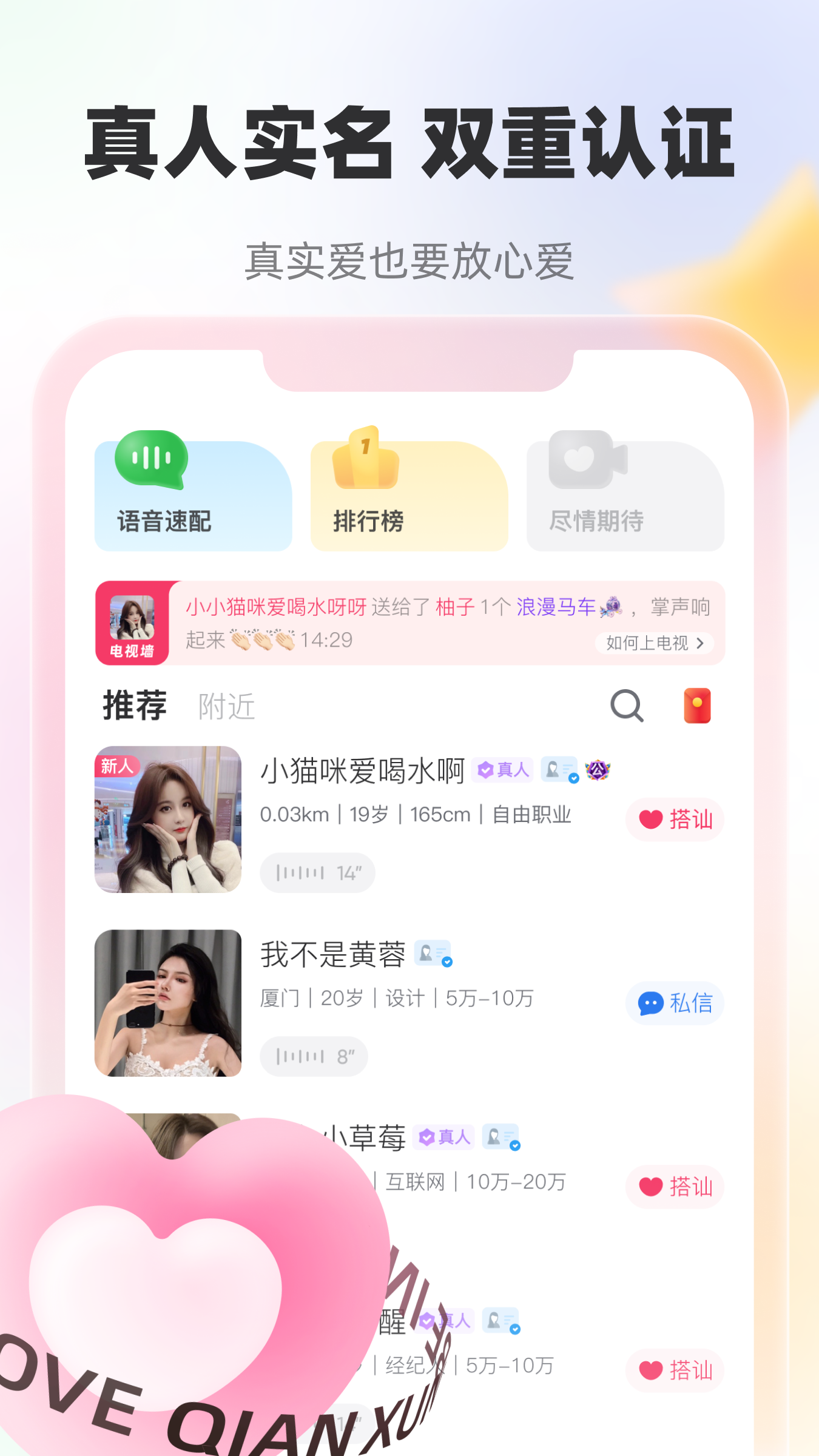Screen dimensions: 819x1456
Task: Switch to the 附近 tab
Action: click(x=225, y=706)
